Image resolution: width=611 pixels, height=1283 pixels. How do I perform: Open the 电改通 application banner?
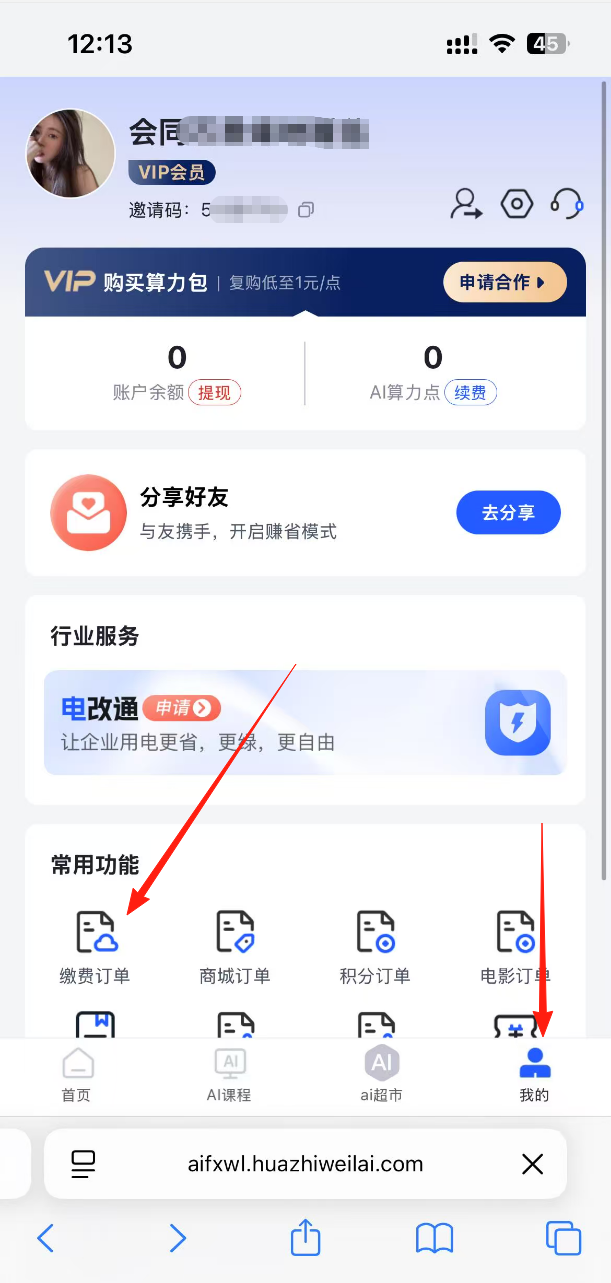305,723
